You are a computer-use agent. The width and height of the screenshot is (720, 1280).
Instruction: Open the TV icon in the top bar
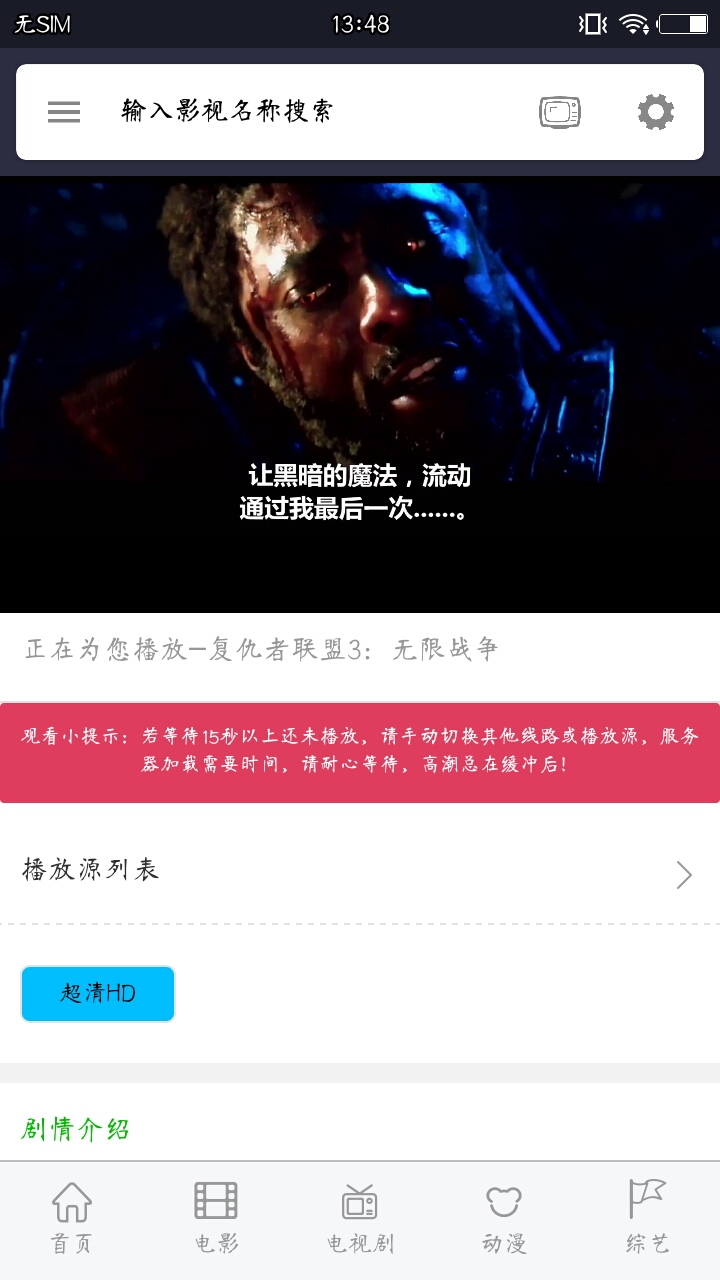[560, 112]
